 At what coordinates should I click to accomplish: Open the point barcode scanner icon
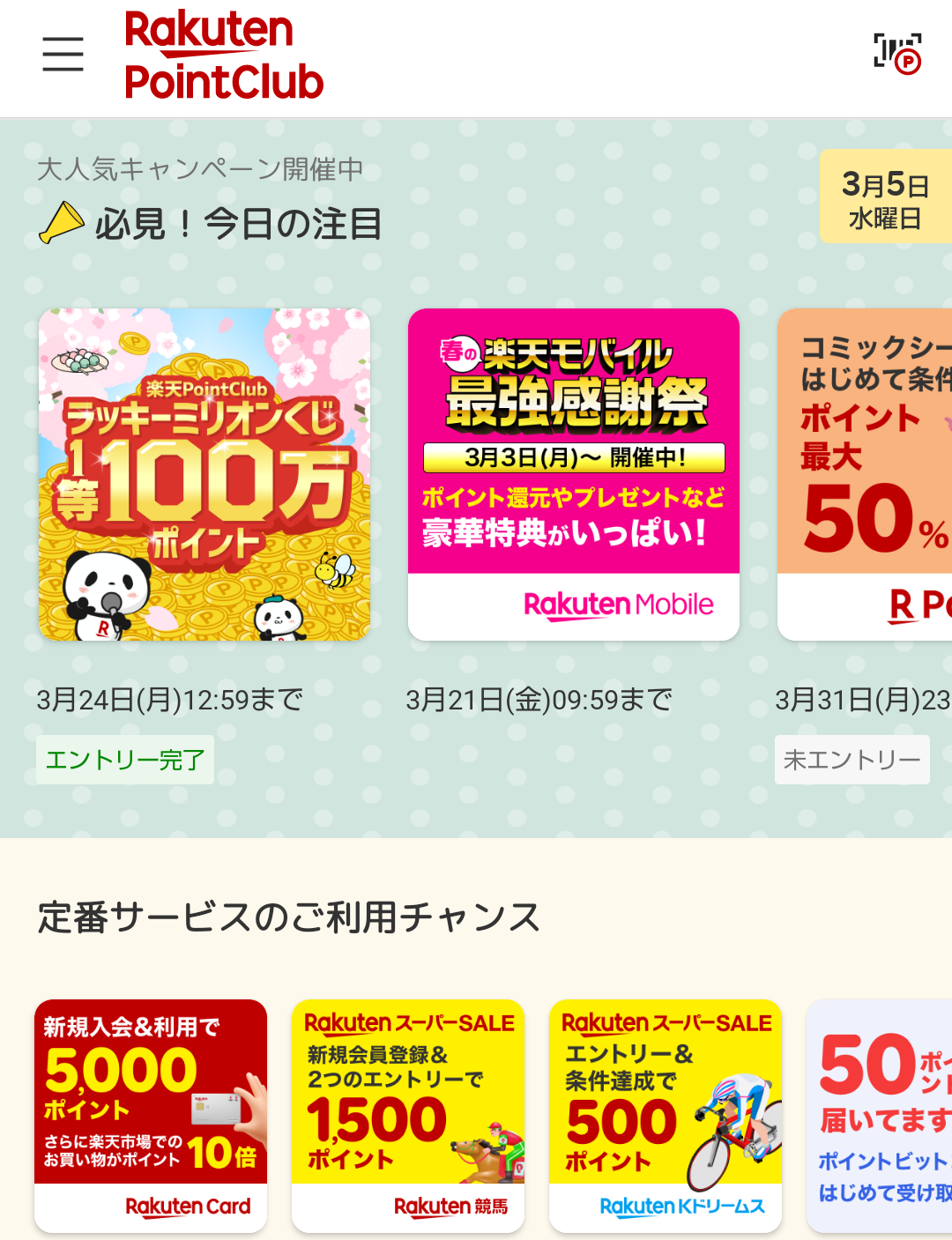[897, 55]
